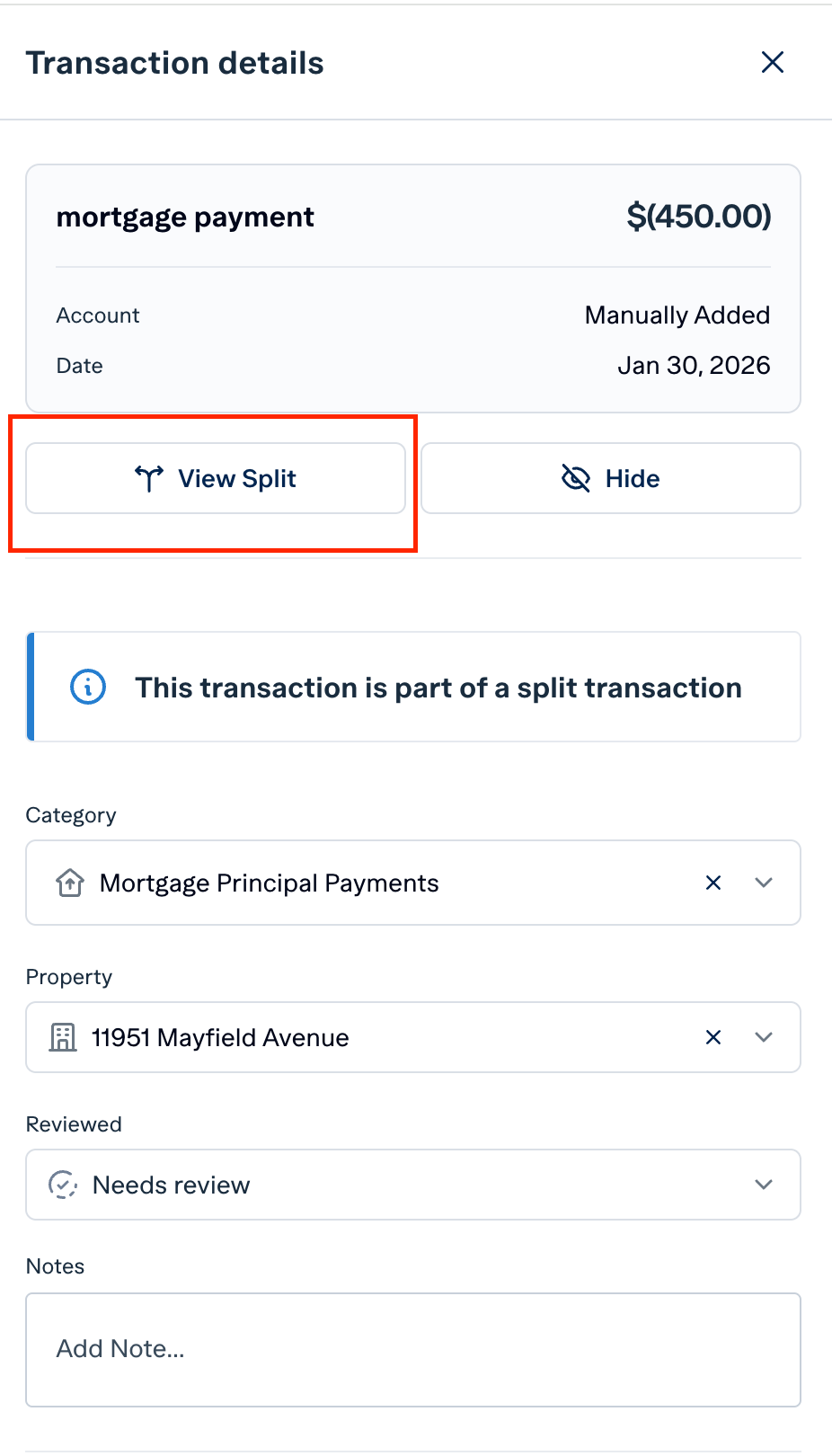Expand the Property selector dropdown

coord(763,1037)
